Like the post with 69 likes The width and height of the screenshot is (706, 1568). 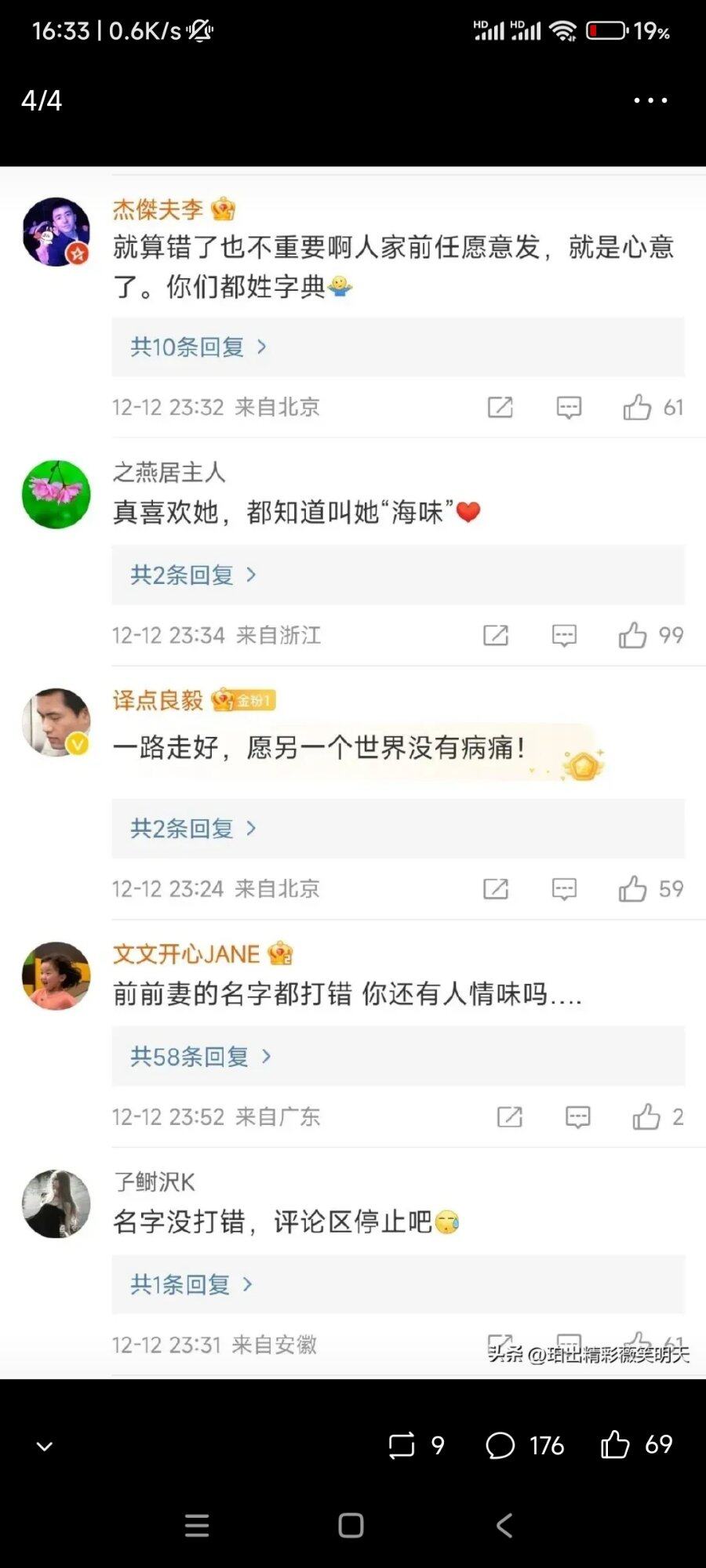(616, 1444)
